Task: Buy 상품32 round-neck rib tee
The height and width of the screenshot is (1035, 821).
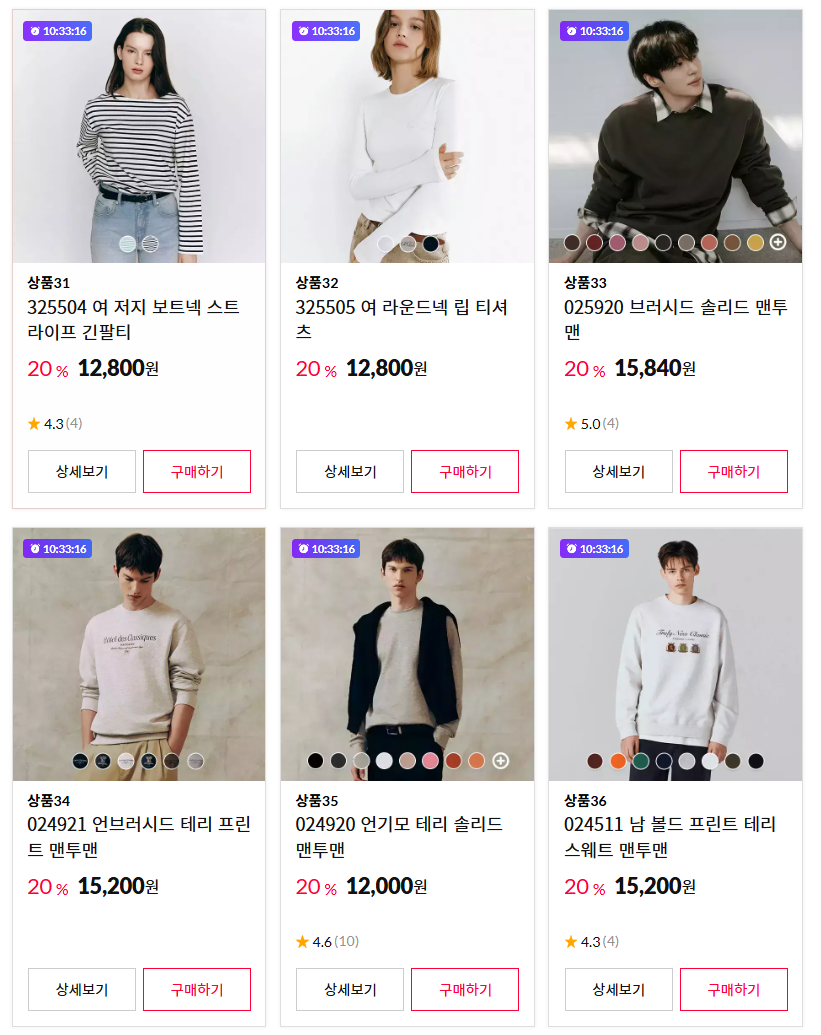Action: (465, 472)
